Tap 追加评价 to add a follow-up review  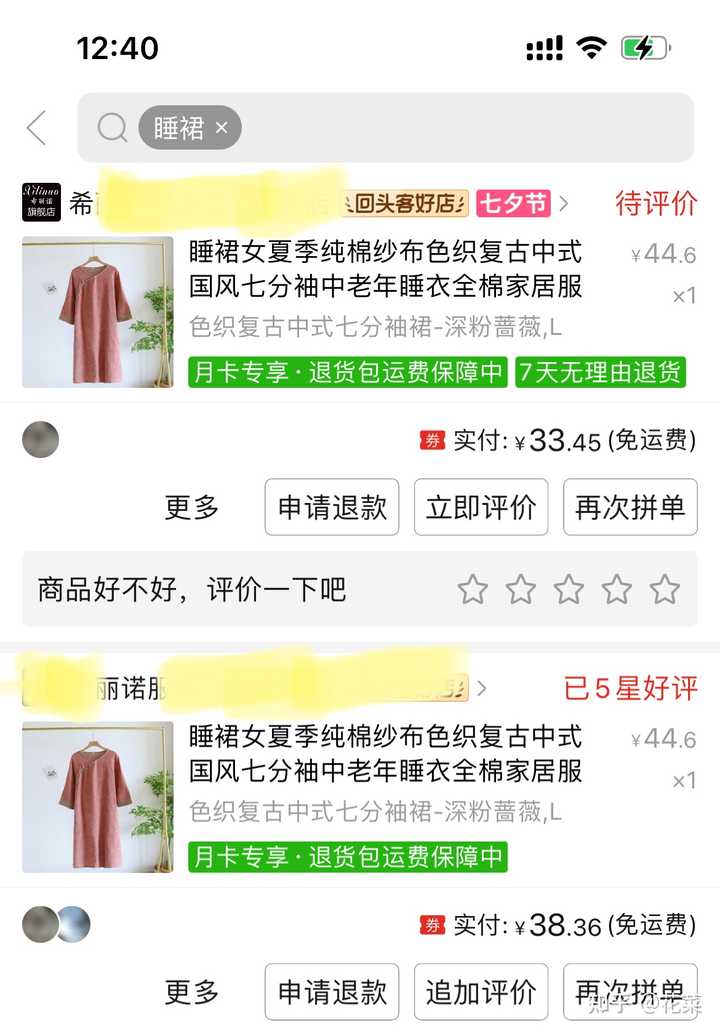[x=481, y=992]
